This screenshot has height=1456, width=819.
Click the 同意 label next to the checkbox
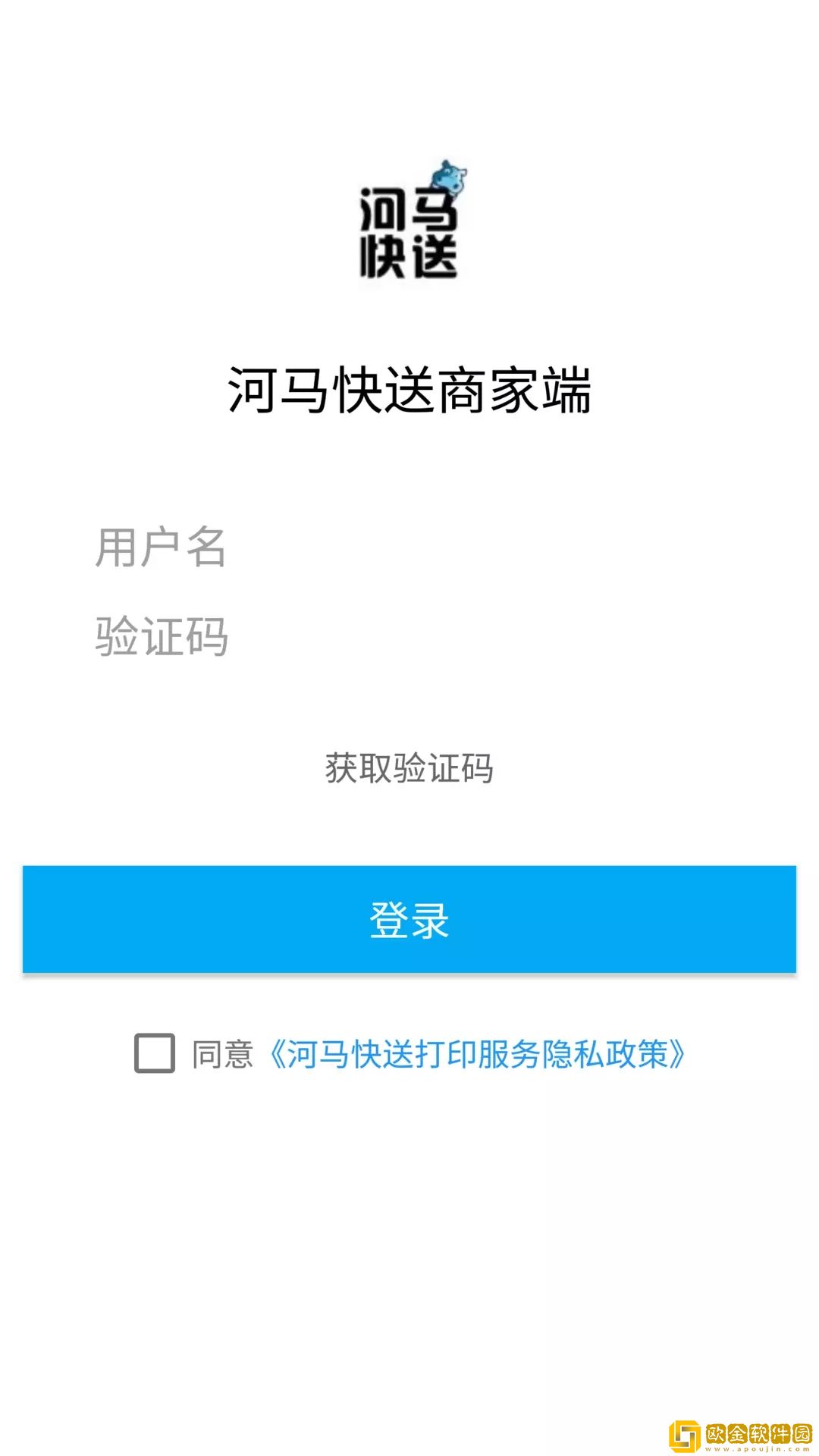(x=223, y=1053)
